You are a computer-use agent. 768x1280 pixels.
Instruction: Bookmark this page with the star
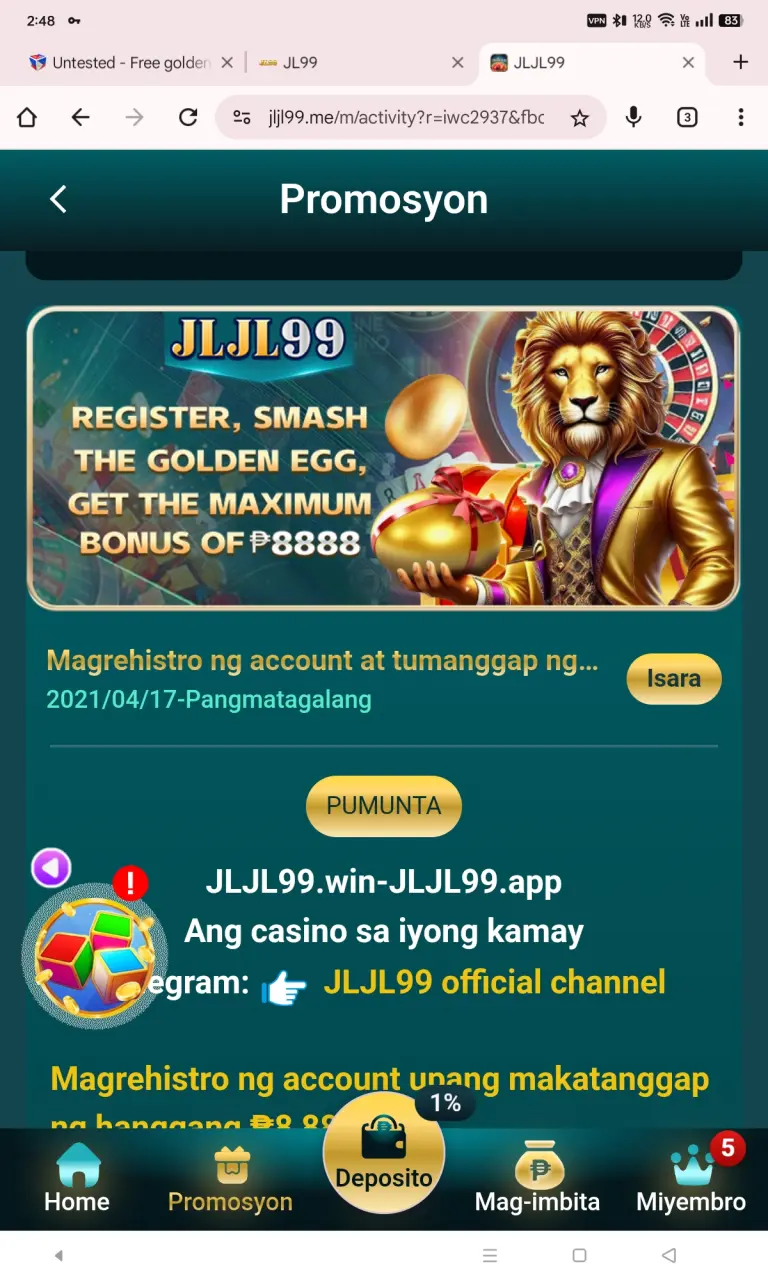pyautogui.click(x=579, y=118)
